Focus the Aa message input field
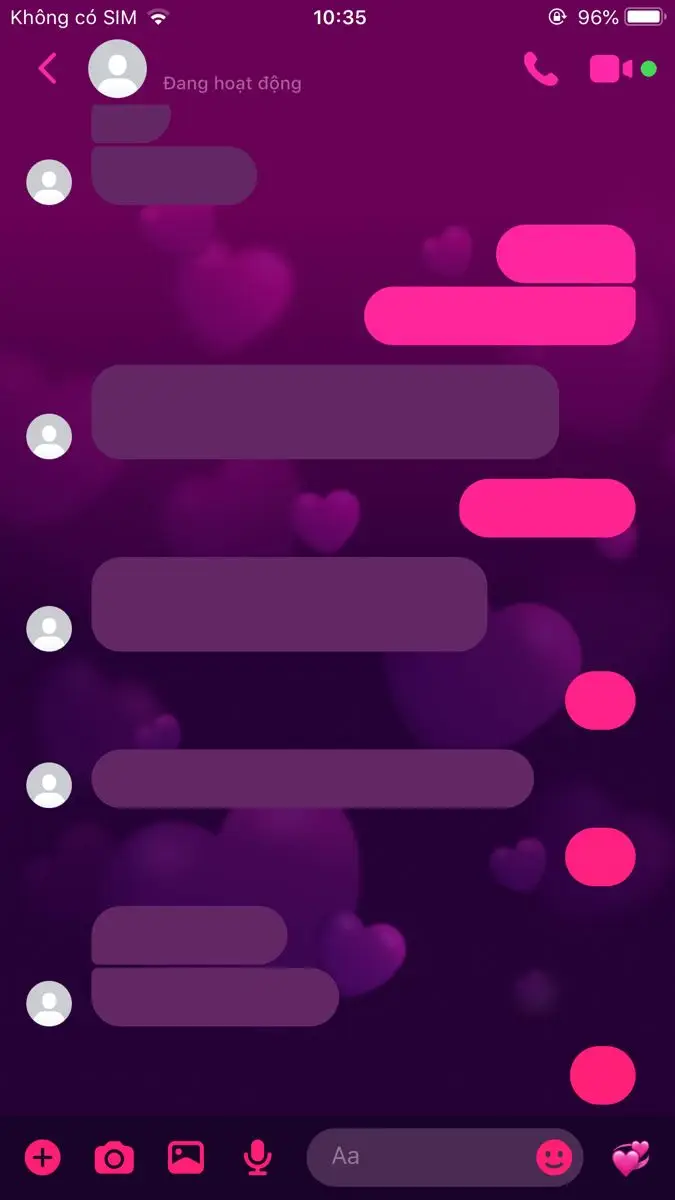Viewport: 675px width, 1200px height. pyautogui.click(x=420, y=1157)
